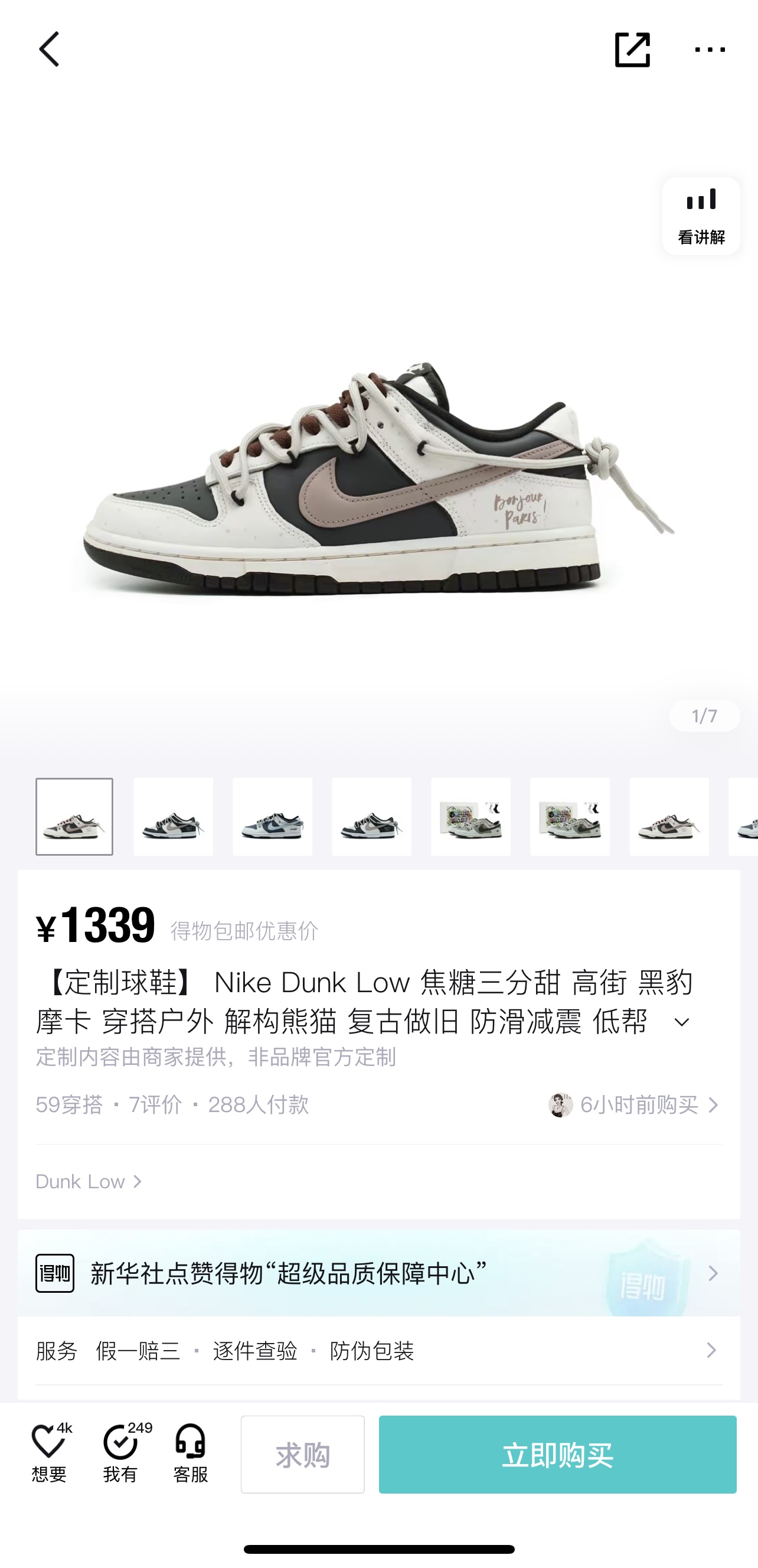The height and width of the screenshot is (1568, 758).
Task: Go back using the top-left arrow
Action: point(49,49)
